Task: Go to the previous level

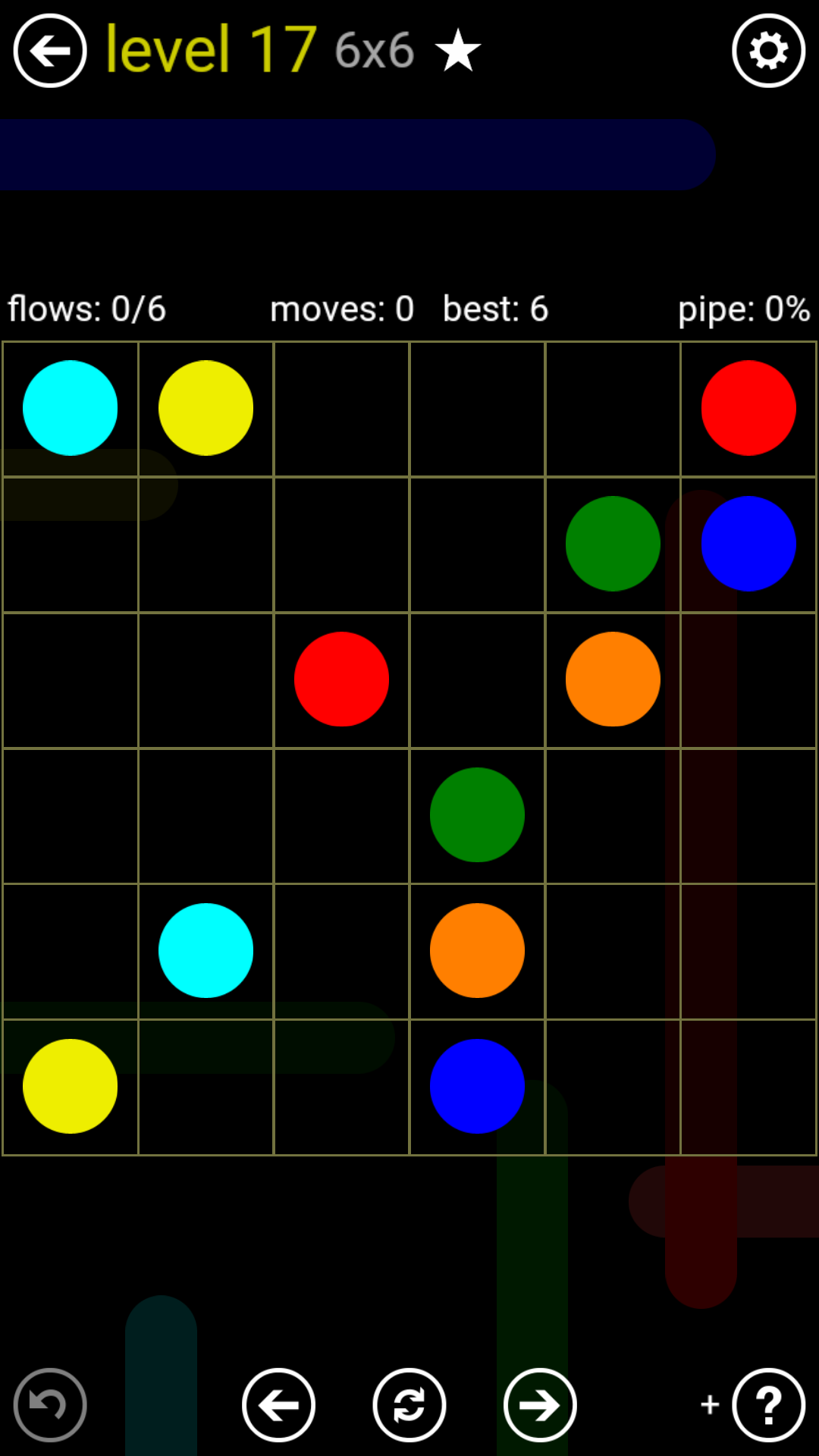Action: 278,1405
